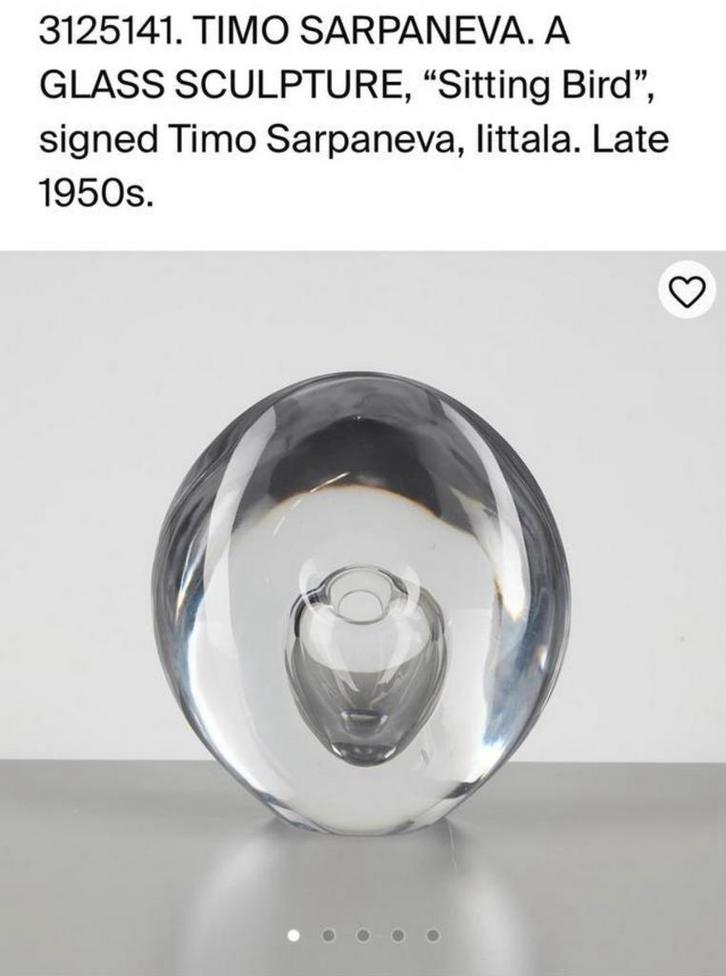Jump to the second photo dot
Viewport: 726px width, 976px height.
[x=328, y=936]
